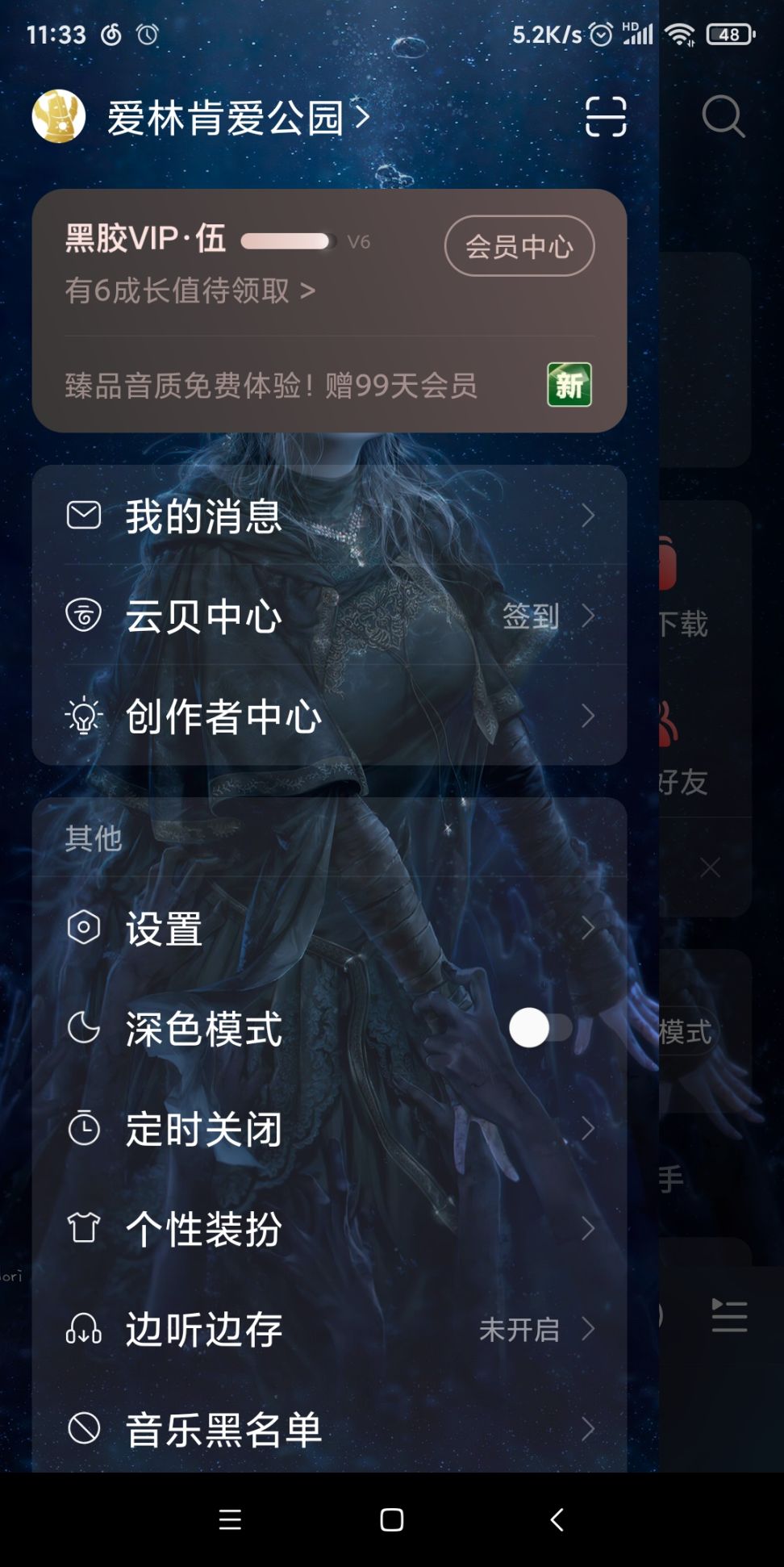
Task: Go to 创作者中心
Action: (x=329, y=717)
